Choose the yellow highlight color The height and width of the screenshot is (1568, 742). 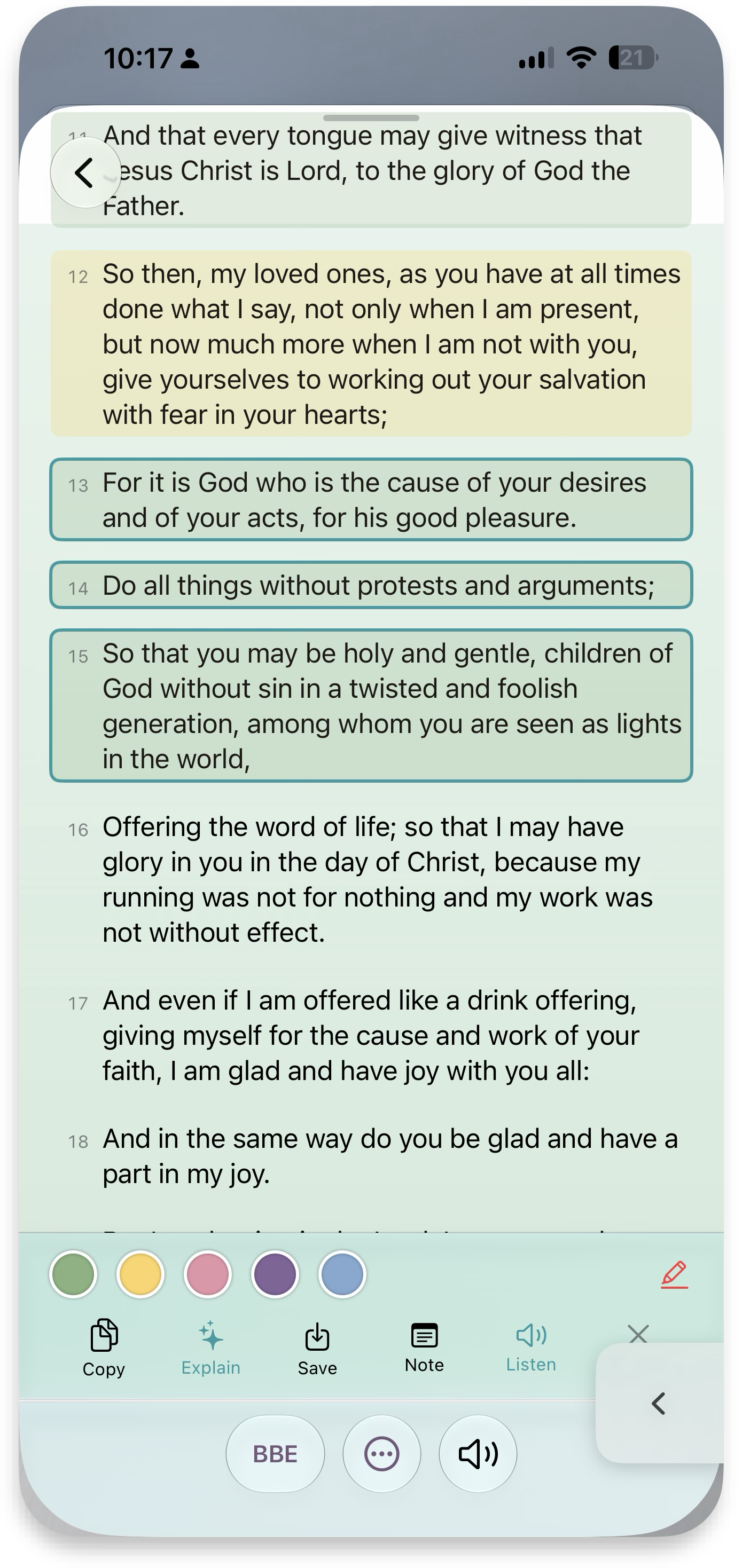coord(140,1274)
